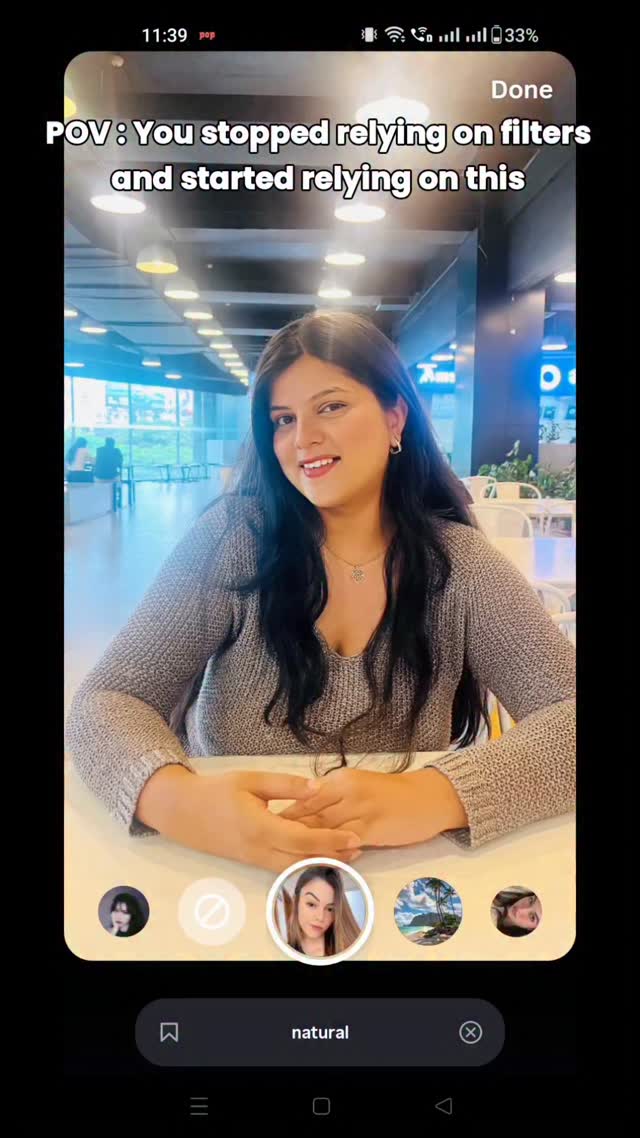Bookmark the natural filter
640x1138 pixels.
(x=169, y=1032)
